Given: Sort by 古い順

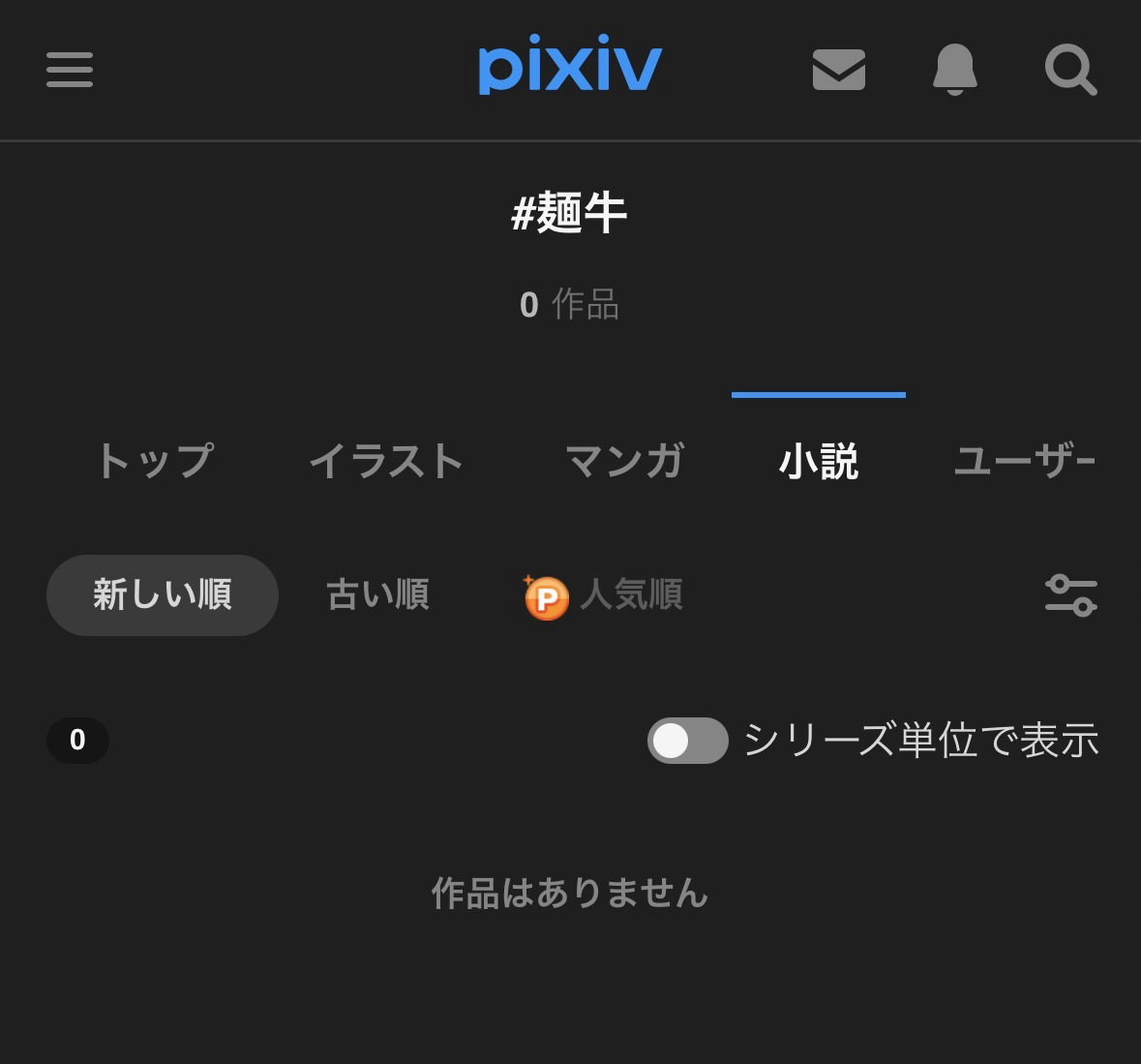Looking at the screenshot, I should 377,594.
